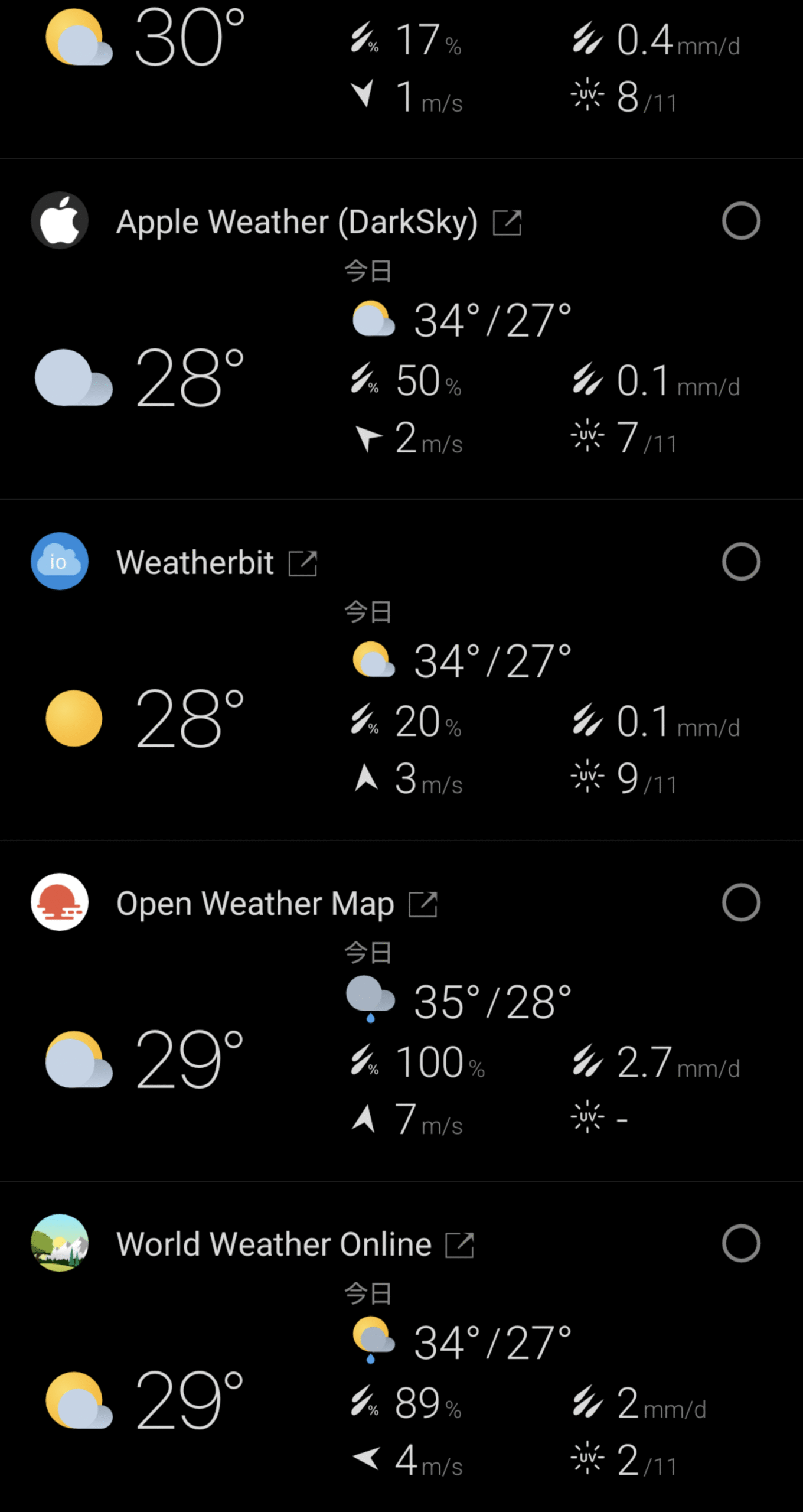Select World Weather Online as source
This screenshot has width=803, height=1512.
[x=741, y=1243]
